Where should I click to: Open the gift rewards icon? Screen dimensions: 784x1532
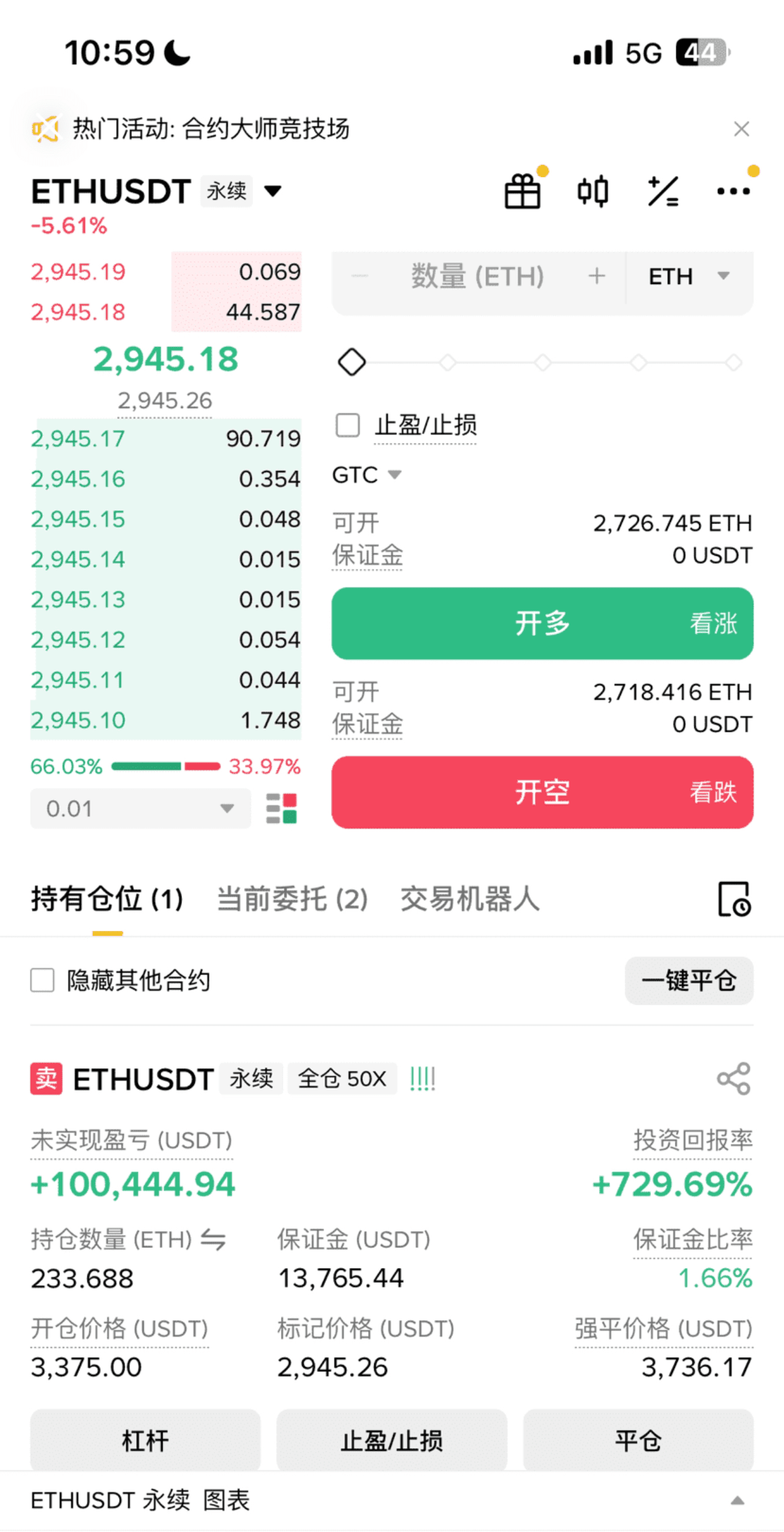(x=523, y=192)
